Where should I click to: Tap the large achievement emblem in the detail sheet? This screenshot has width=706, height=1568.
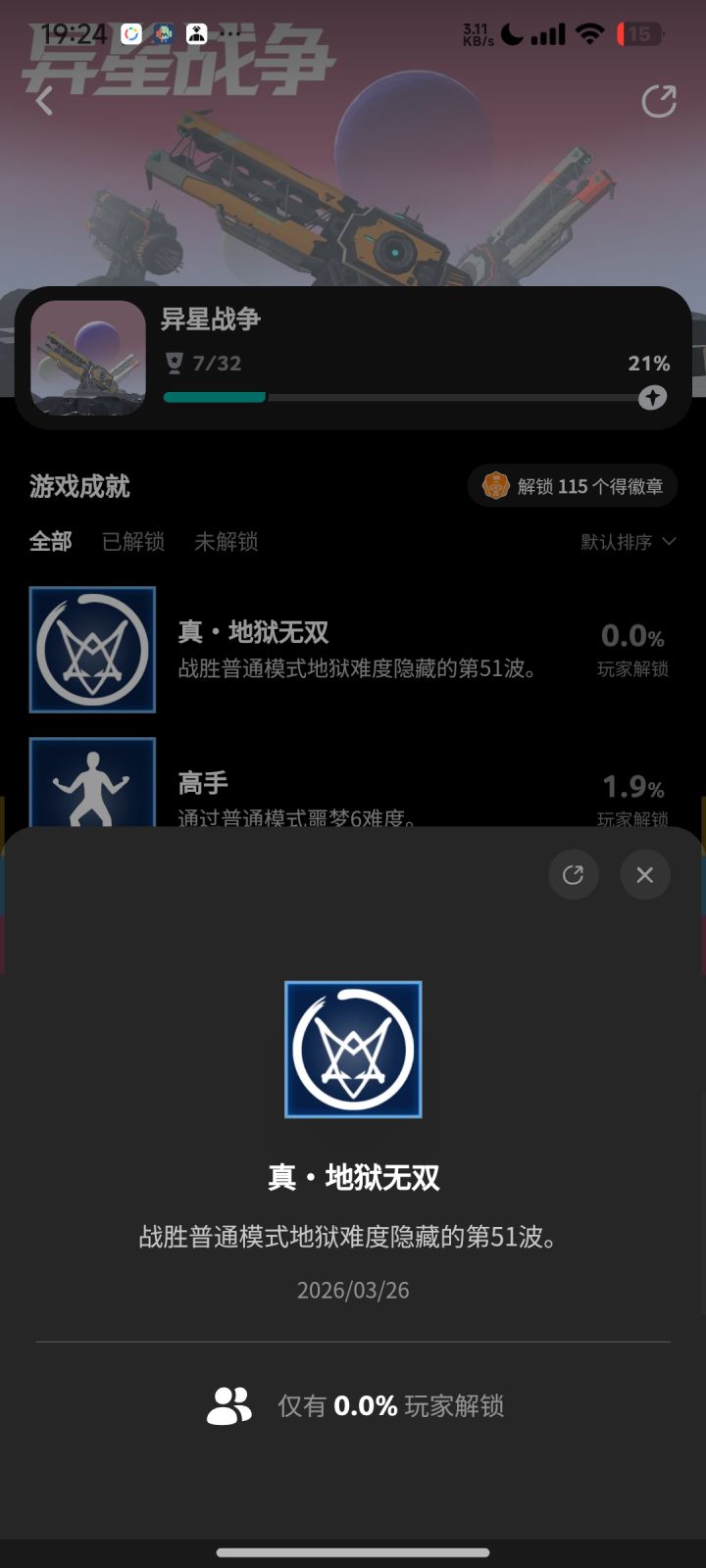pos(353,1049)
